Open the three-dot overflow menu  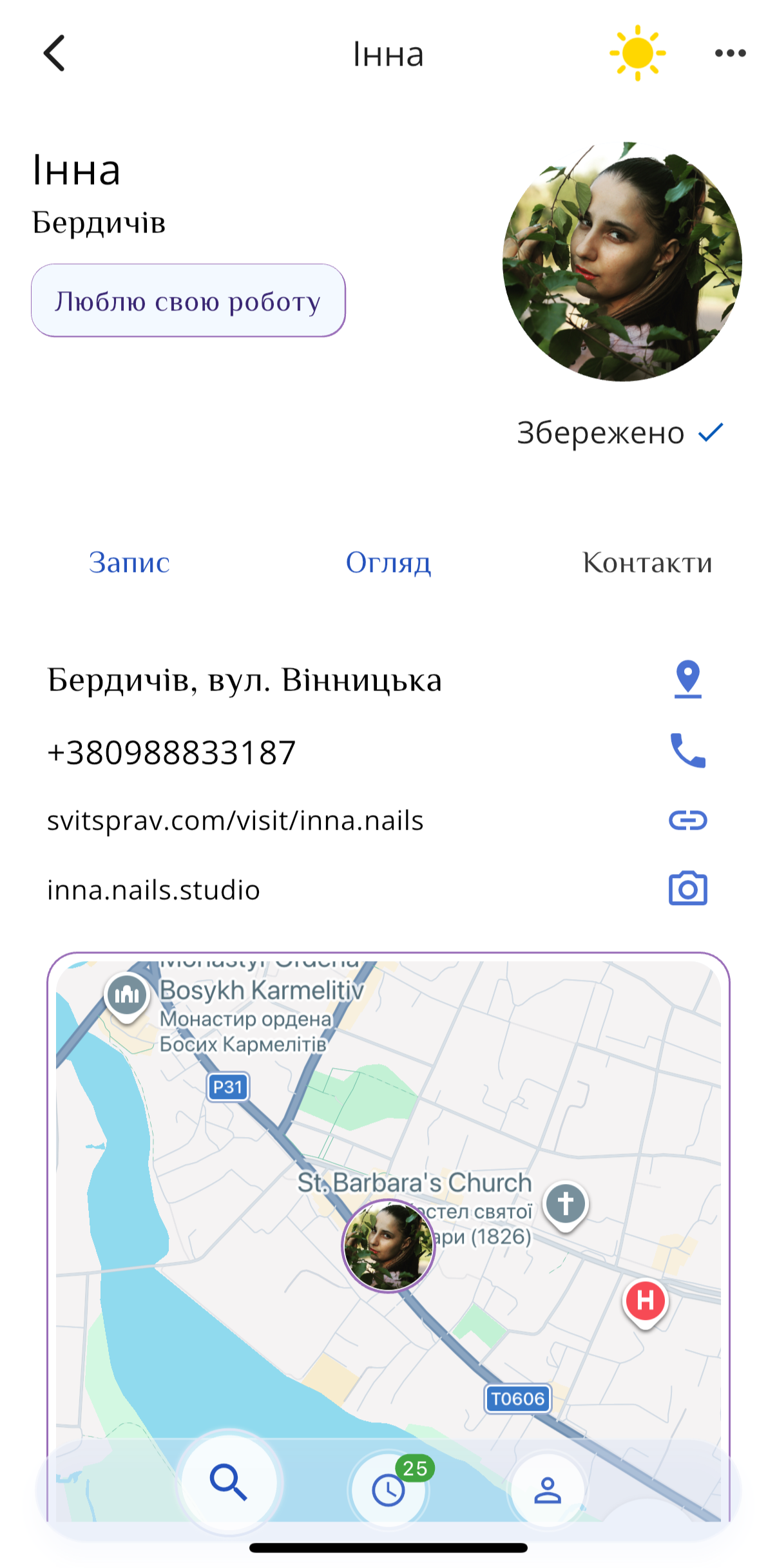click(x=730, y=53)
